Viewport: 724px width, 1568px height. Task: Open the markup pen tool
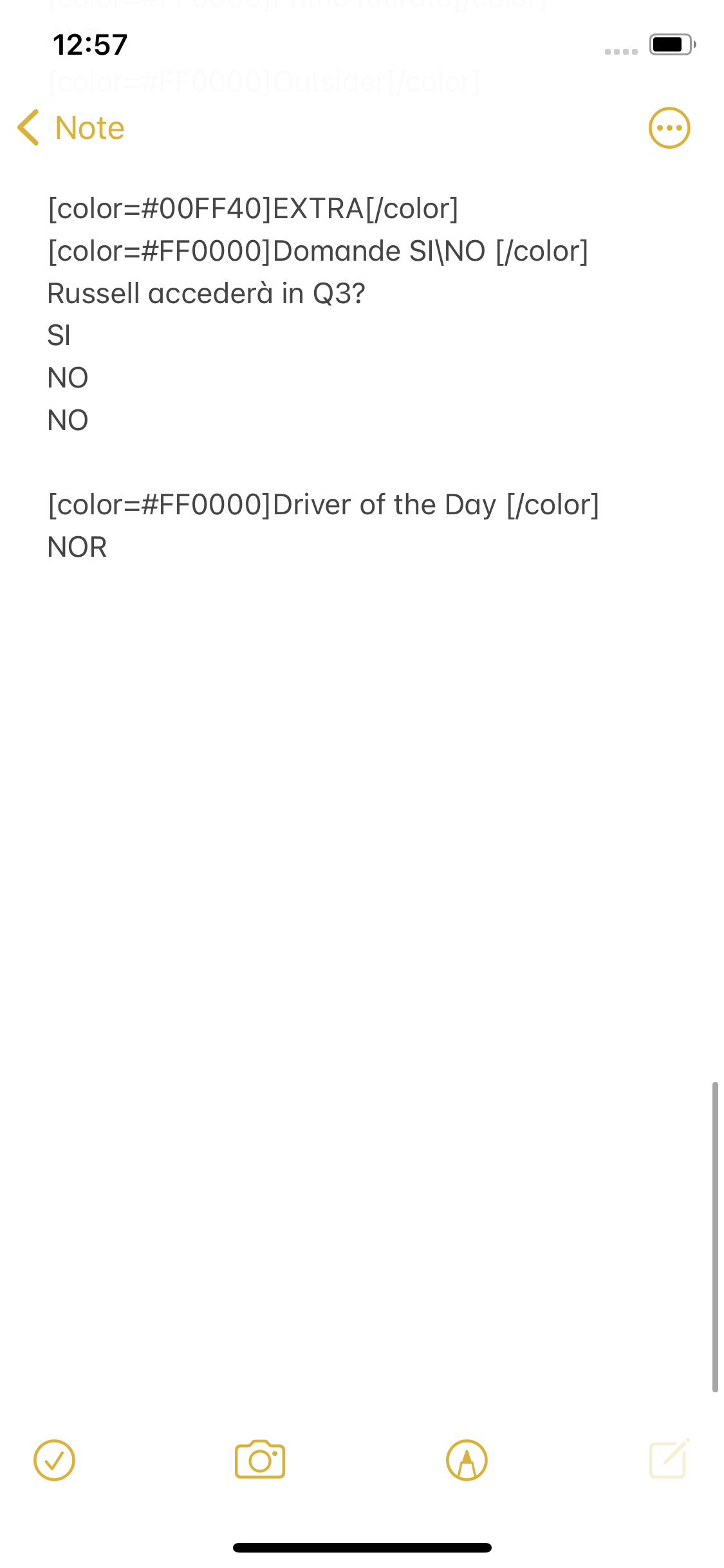467,1460
